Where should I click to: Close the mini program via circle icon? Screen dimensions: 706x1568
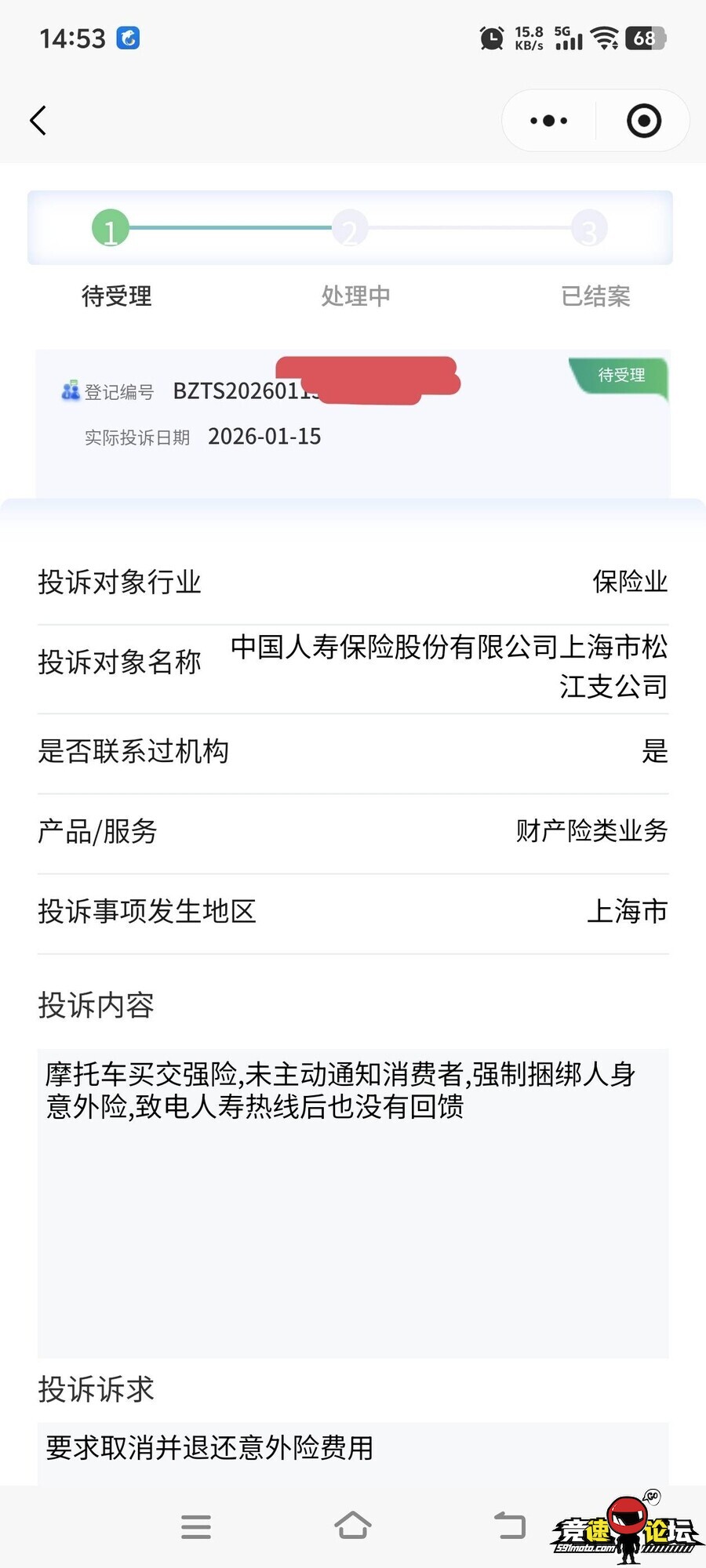[x=644, y=121]
